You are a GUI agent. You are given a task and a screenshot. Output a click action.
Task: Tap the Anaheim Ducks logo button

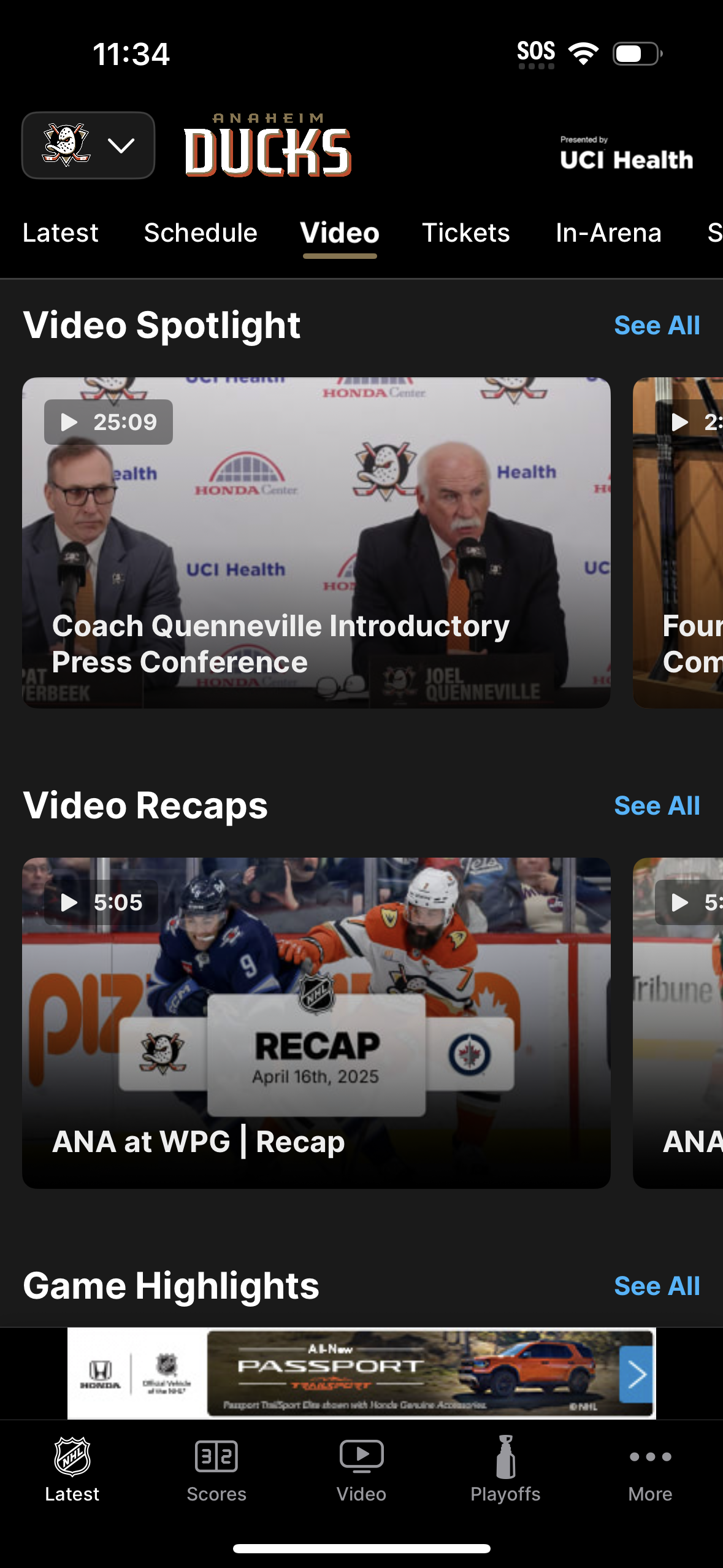click(66, 145)
